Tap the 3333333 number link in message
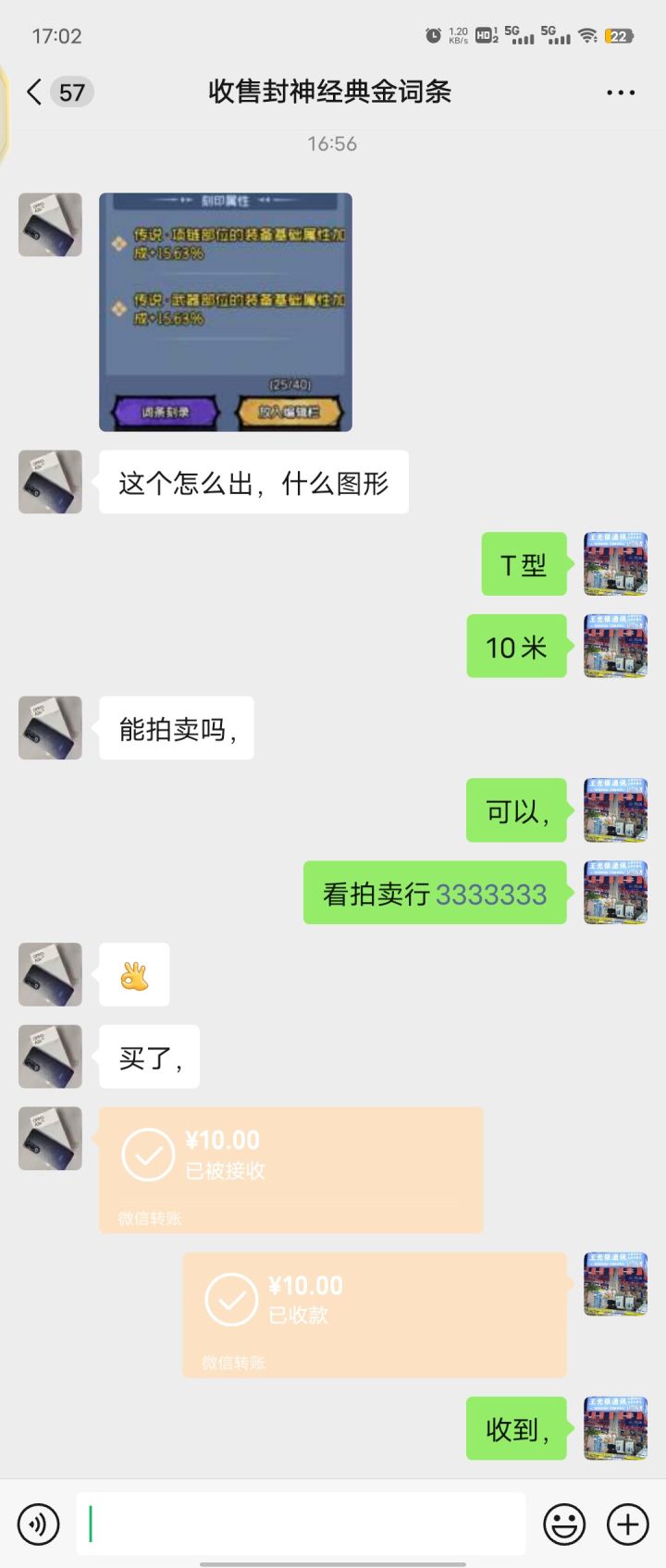The height and width of the screenshot is (1568, 666). point(491,895)
